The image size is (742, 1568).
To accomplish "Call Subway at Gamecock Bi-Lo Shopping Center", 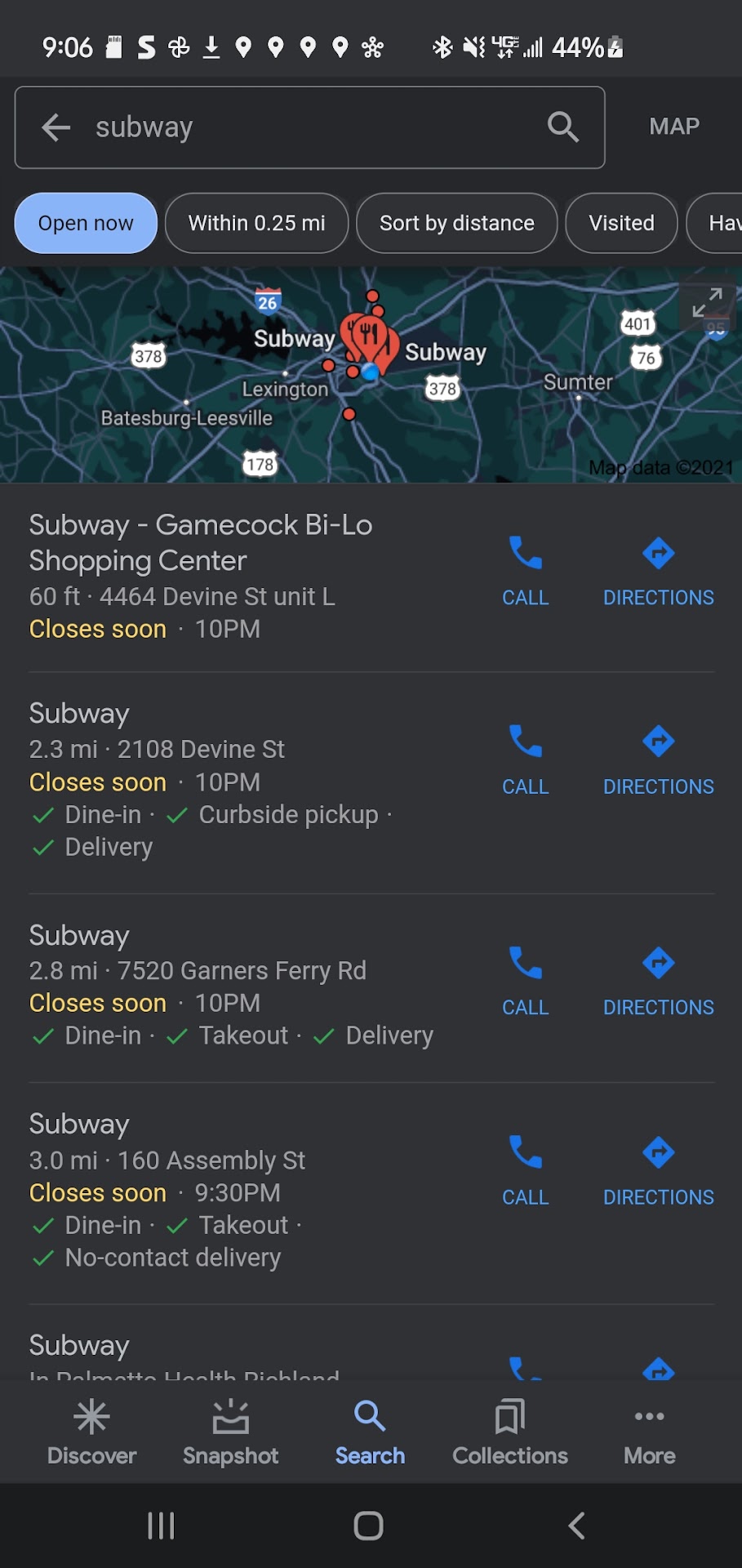I will 525,571.
